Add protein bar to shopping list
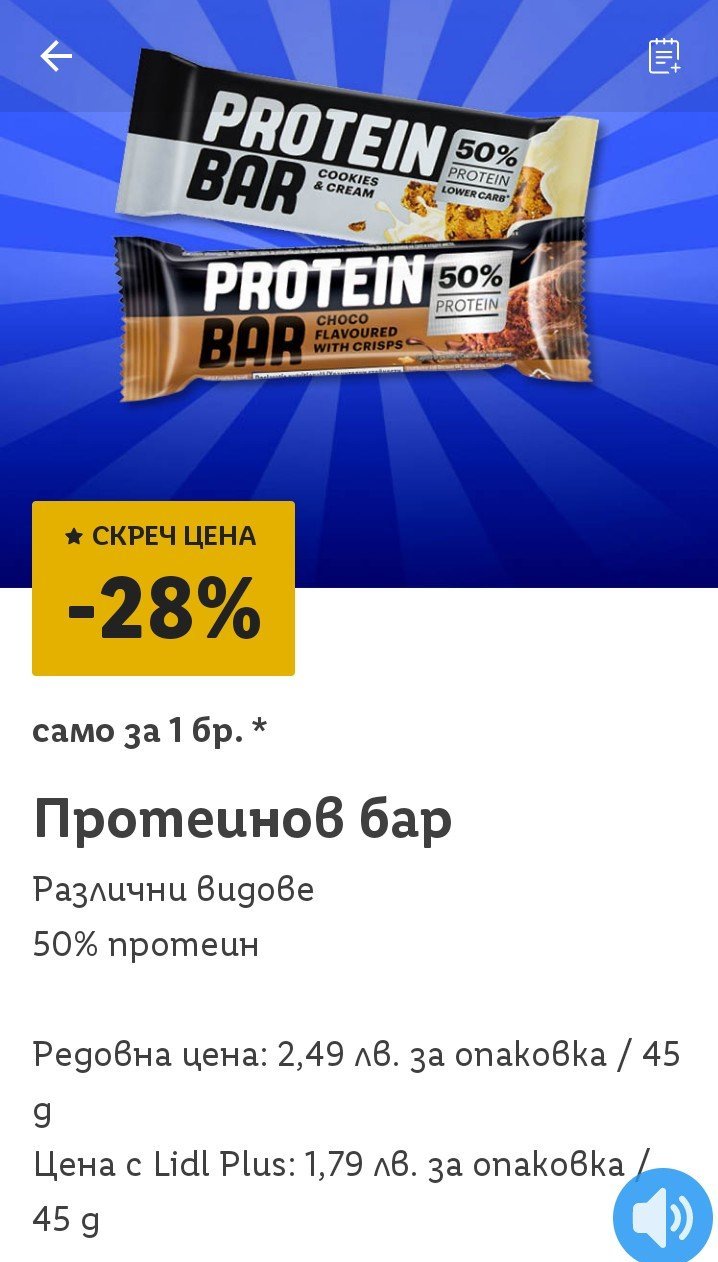Image resolution: width=718 pixels, height=1262 pixels. 664,56
